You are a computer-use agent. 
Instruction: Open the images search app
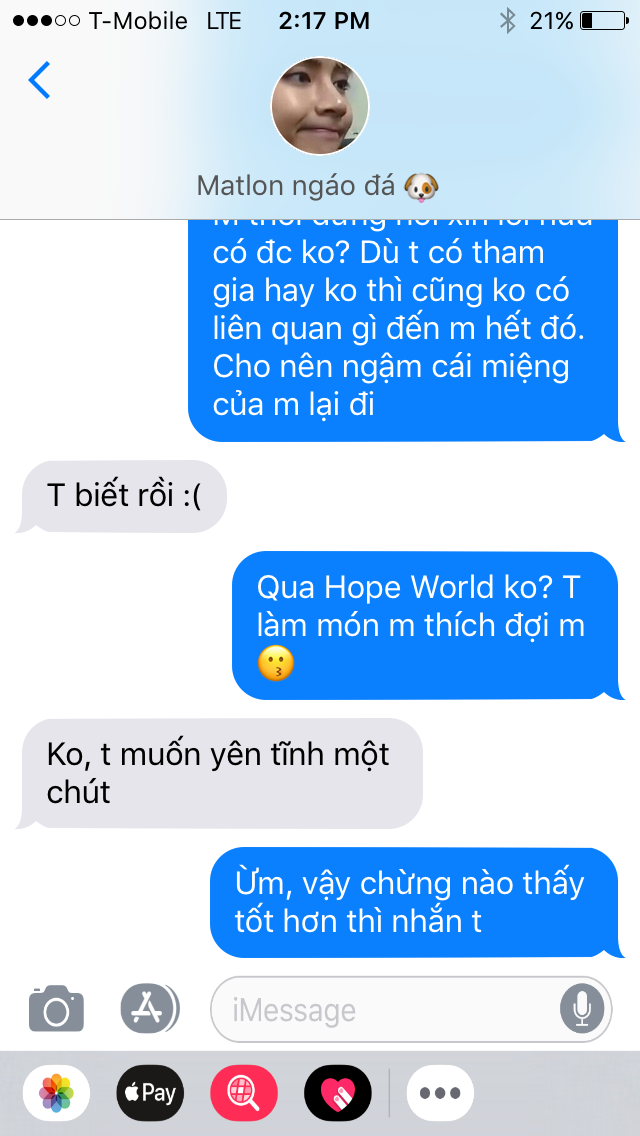tap(244, 1093)
